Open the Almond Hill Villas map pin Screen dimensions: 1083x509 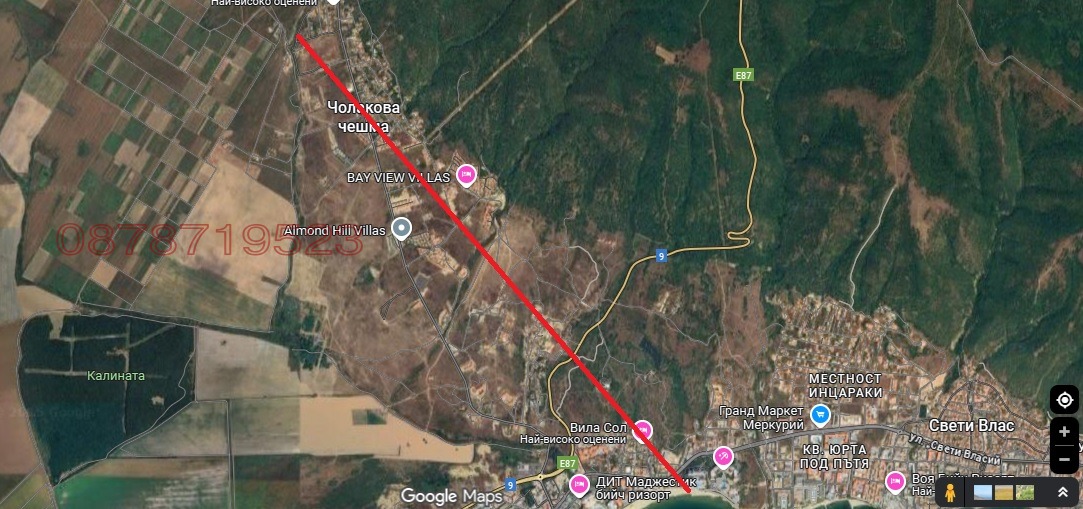tap(401, 230)
